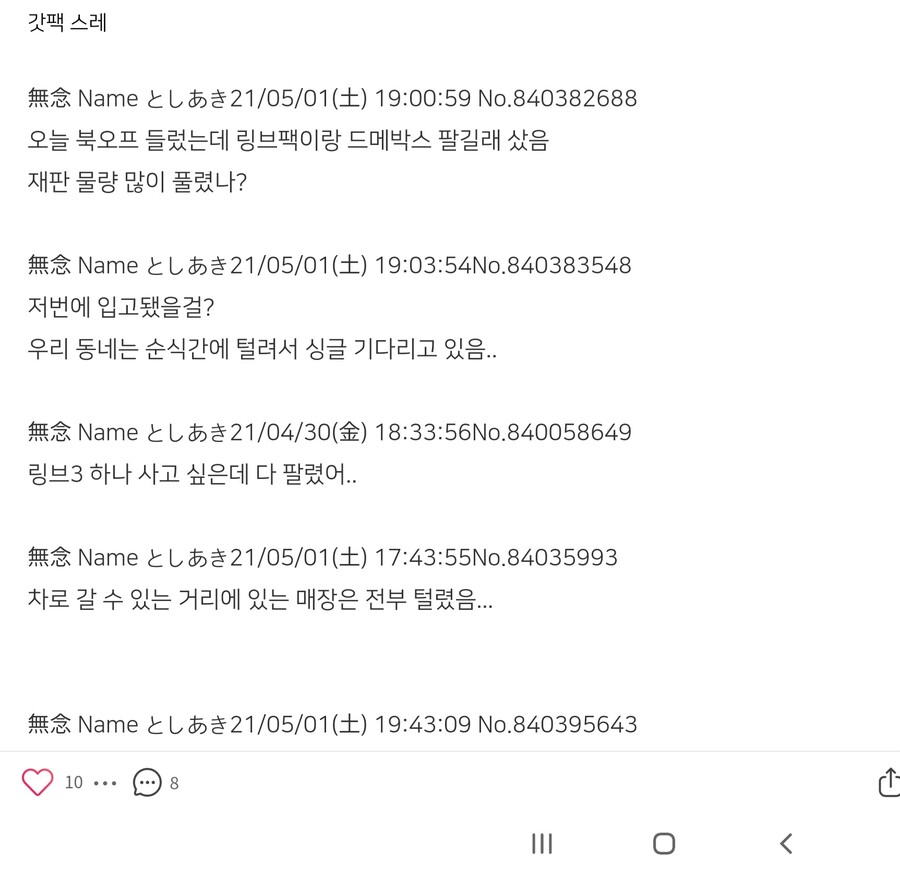Go back using the system back button
This screenshot has width=900, height=877.
[x=786, y=843]
